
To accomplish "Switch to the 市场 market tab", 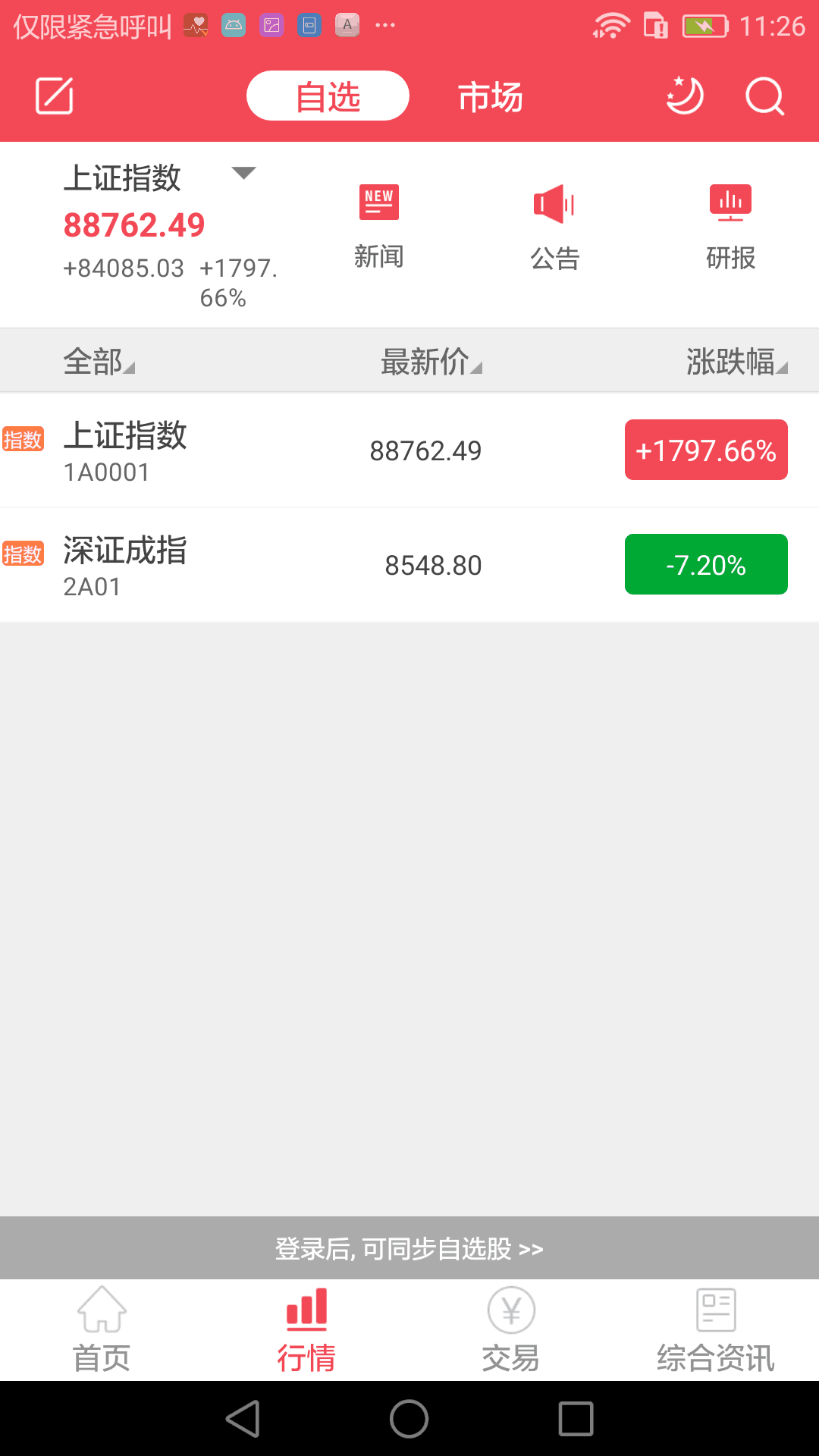I will [489, 96].
